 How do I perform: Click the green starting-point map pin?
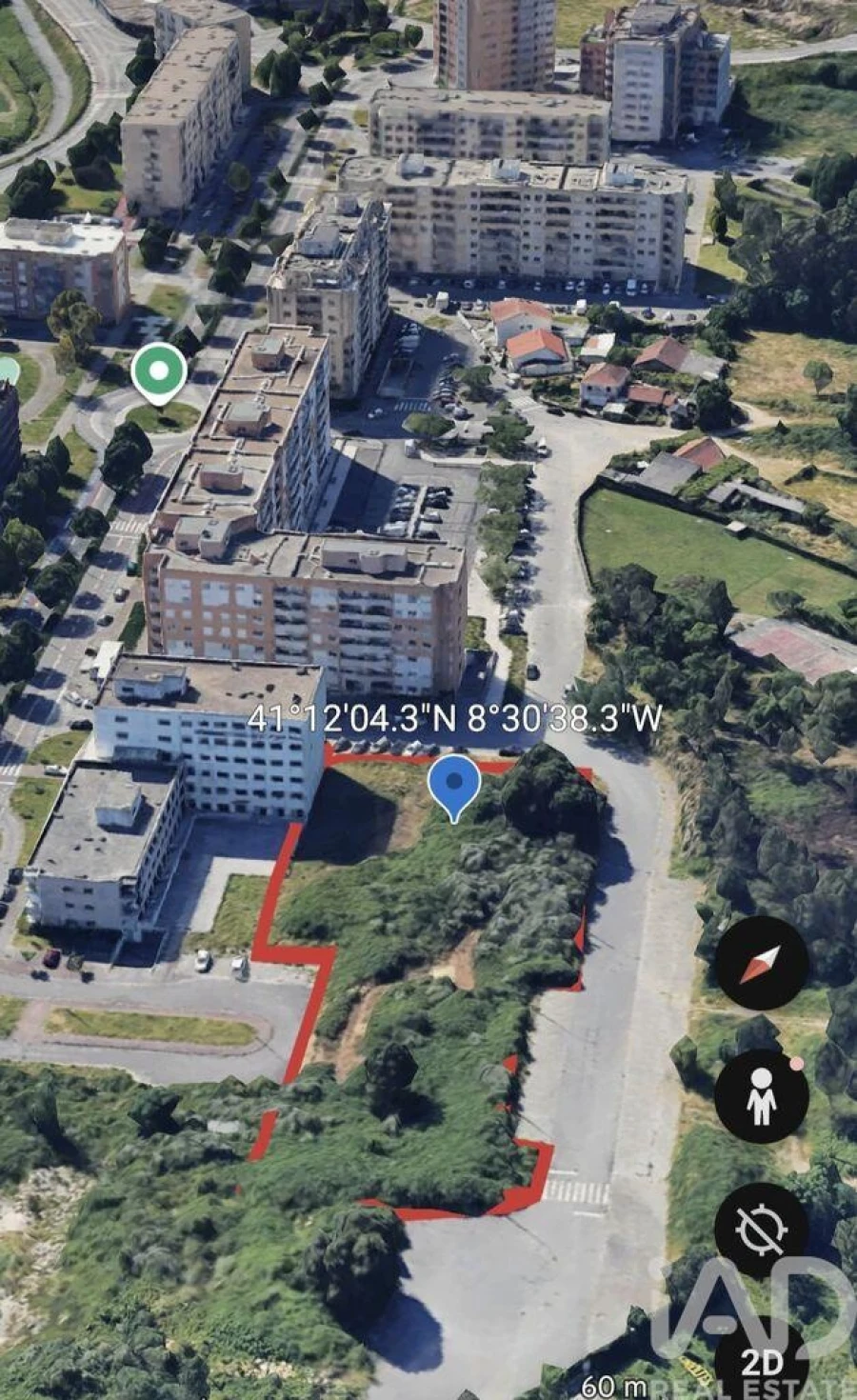tap(158, 370)
